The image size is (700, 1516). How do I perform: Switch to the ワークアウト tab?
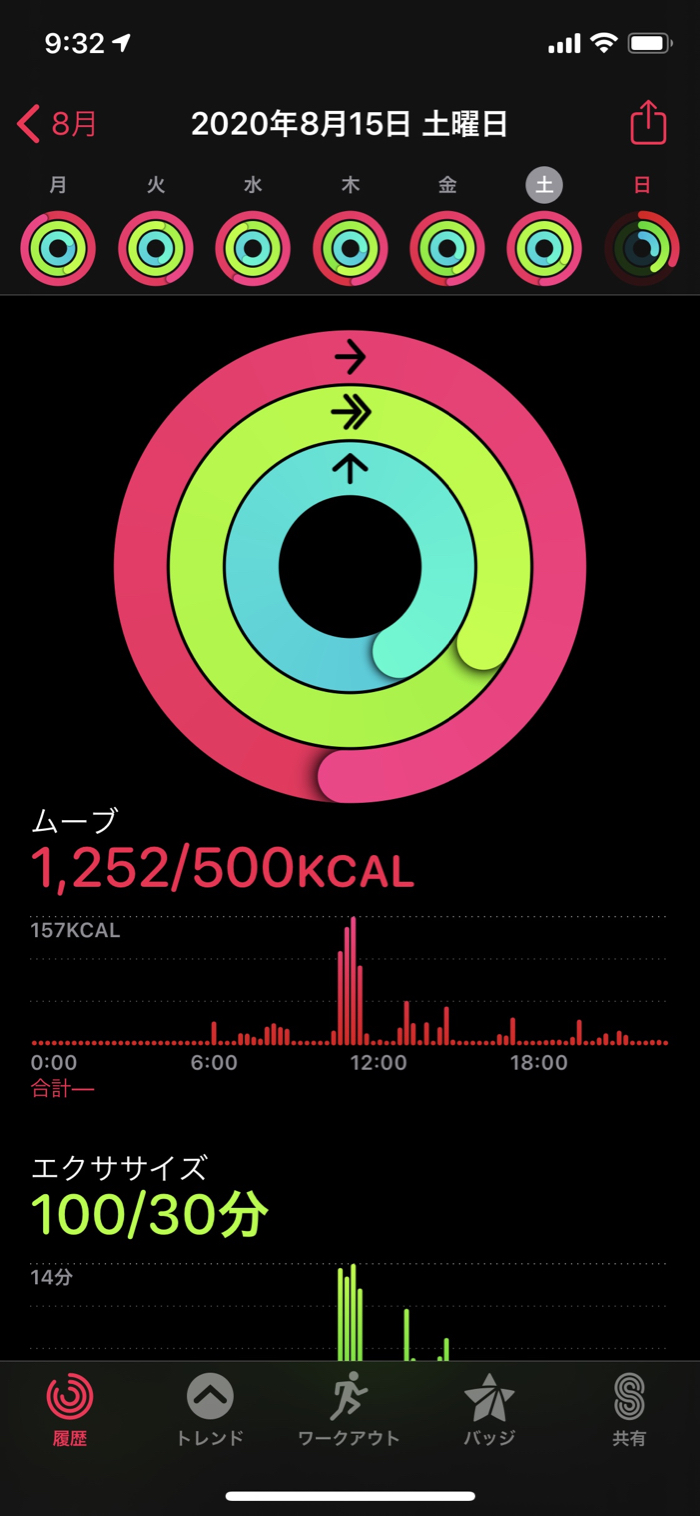point(349,1410)
